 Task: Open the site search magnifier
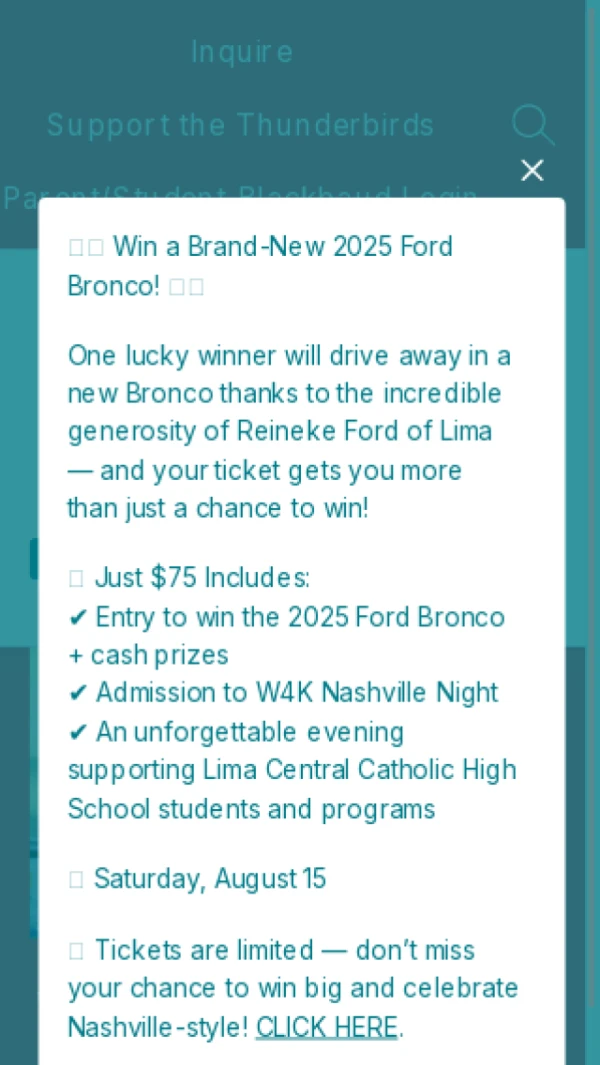pyautogui.click(x=533, y=125)
